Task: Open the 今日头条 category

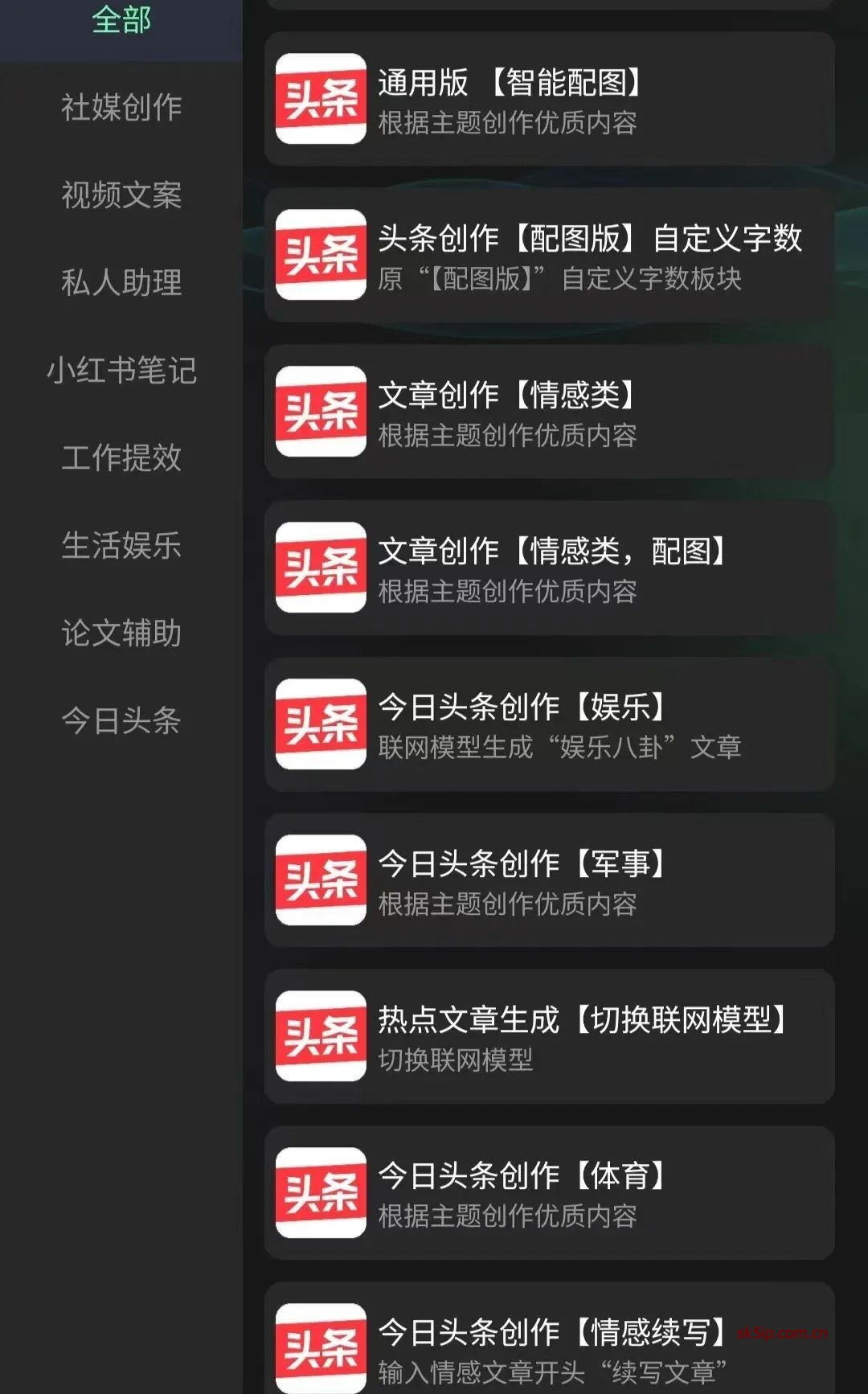Action: (x=122, y=722)
